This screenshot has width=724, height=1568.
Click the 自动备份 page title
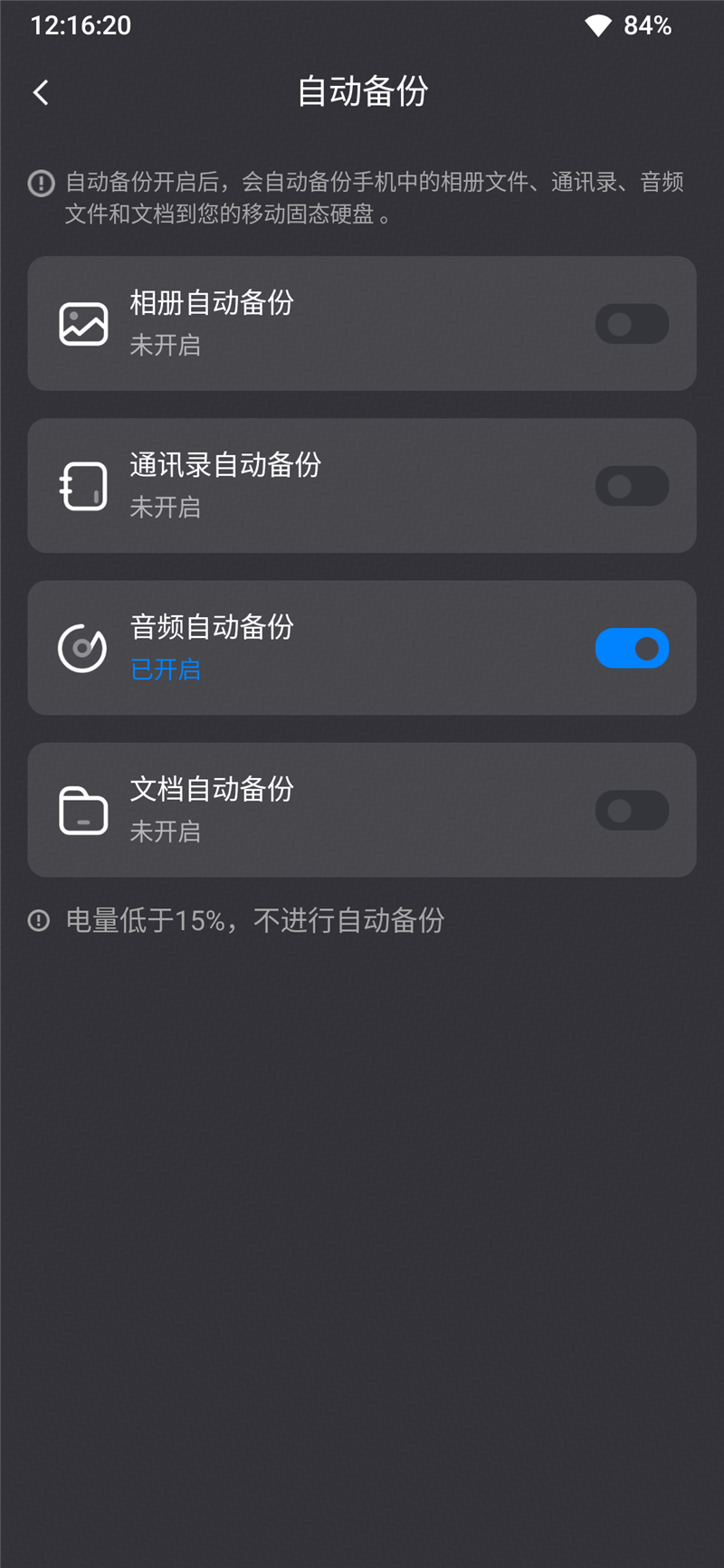(362, 91)
